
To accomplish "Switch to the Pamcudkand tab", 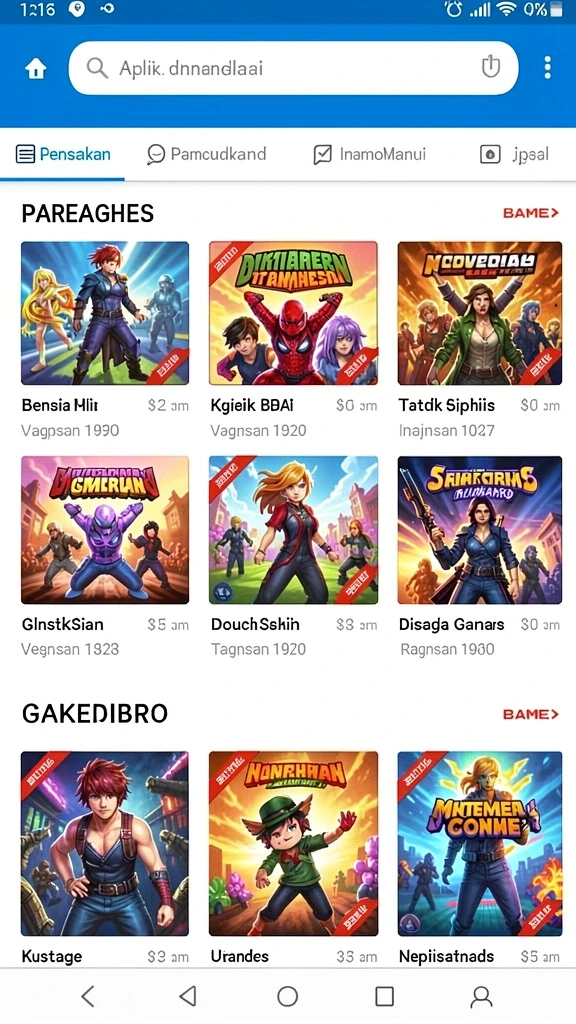I will (x=206, y=154).
